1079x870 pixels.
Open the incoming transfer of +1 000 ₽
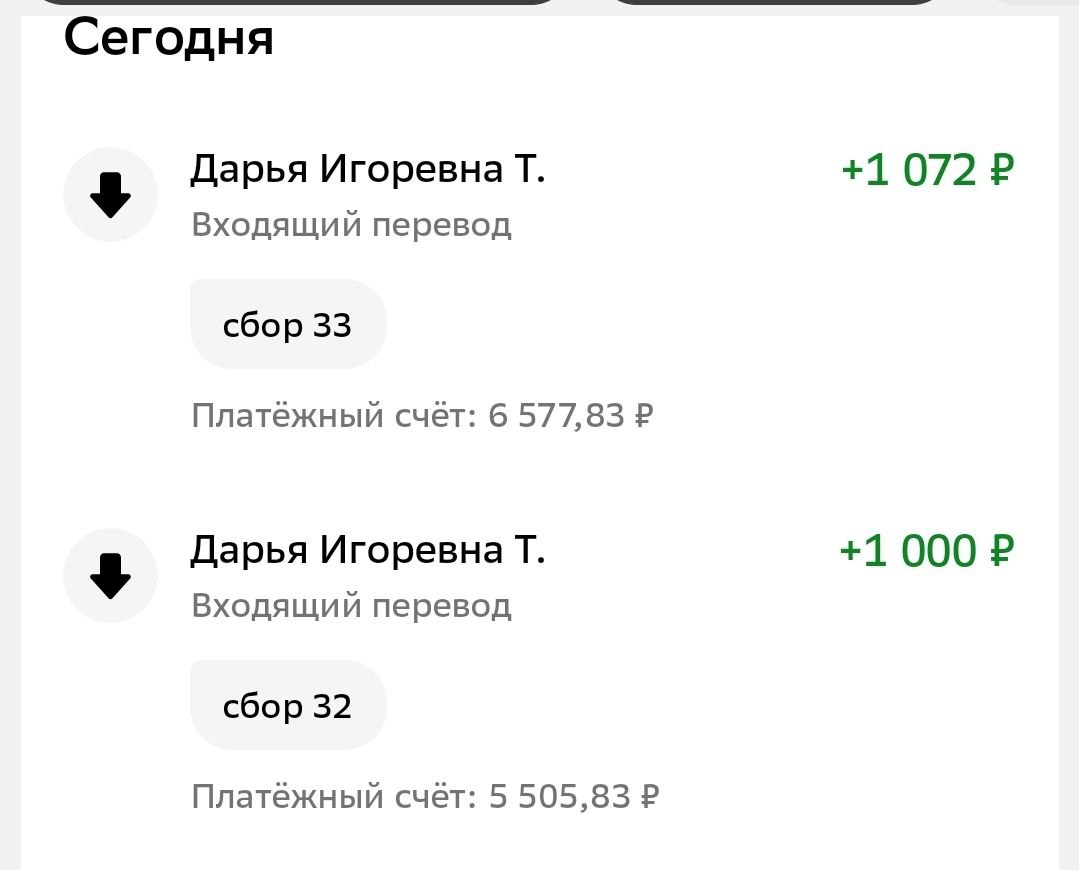point(540,576)
